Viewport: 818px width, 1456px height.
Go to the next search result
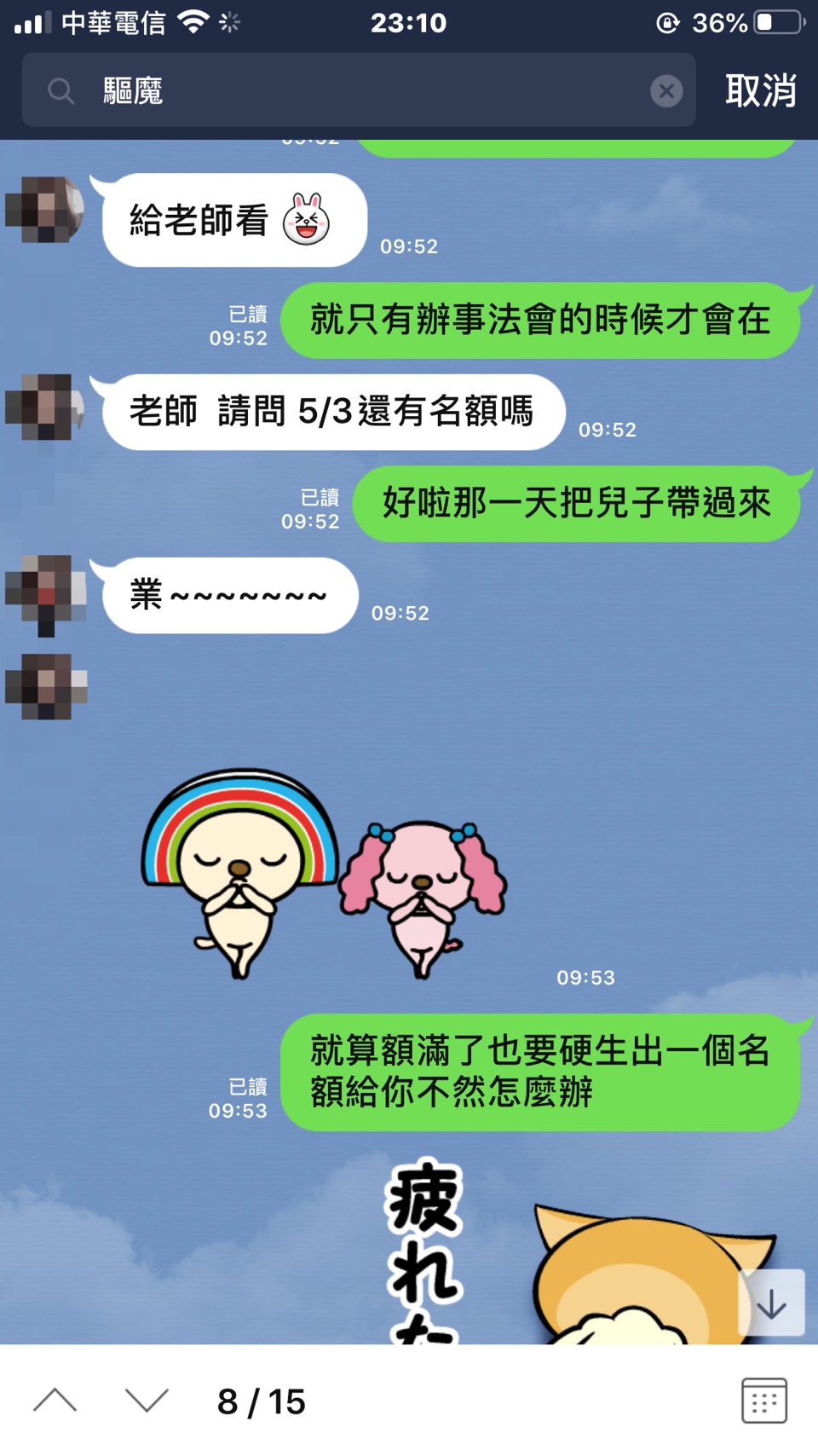pyautogui.click(x=147, y=1400)
